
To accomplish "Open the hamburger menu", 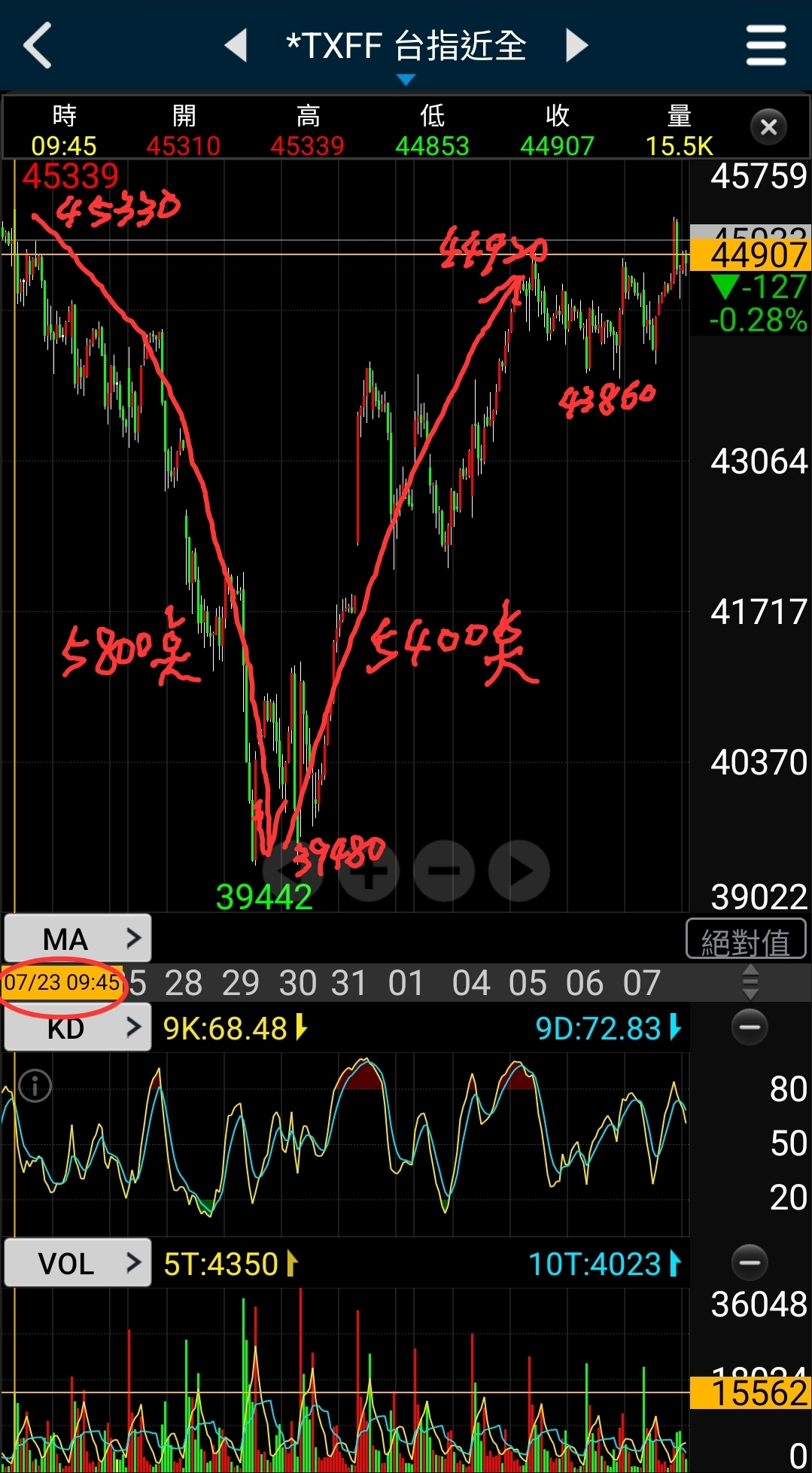I will point(766,45).
